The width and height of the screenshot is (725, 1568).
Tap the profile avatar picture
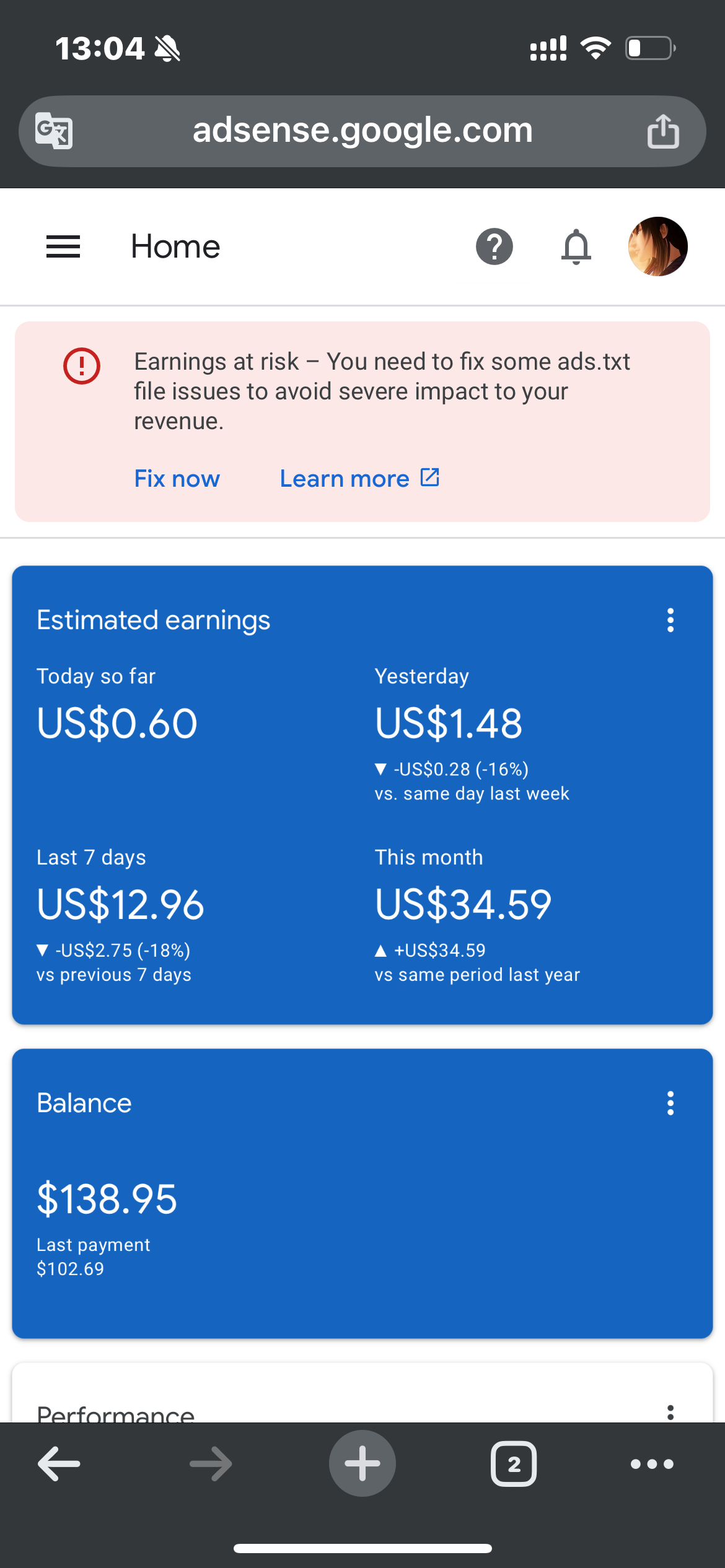658,246
